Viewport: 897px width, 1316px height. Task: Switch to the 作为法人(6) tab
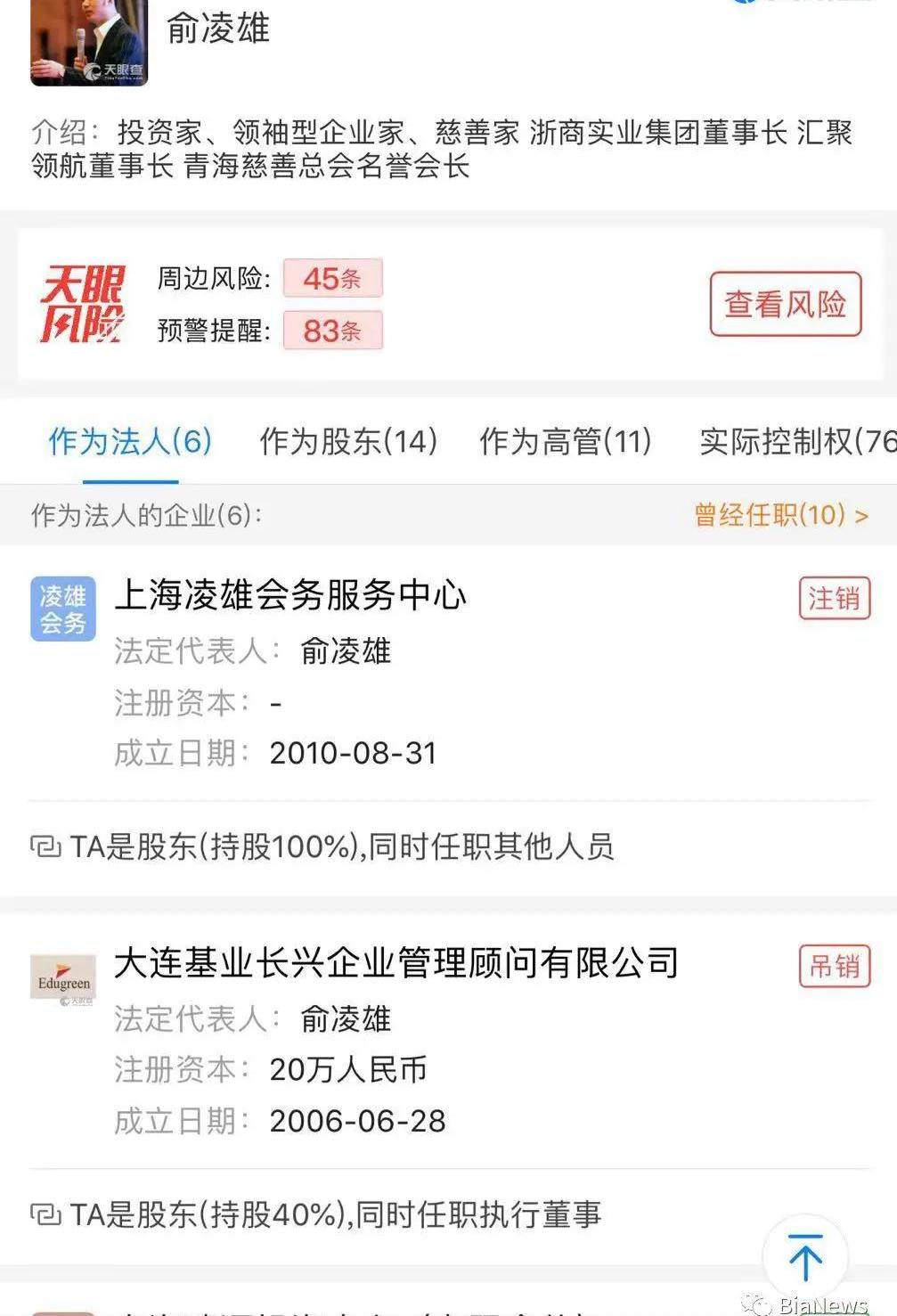point(130,441)
